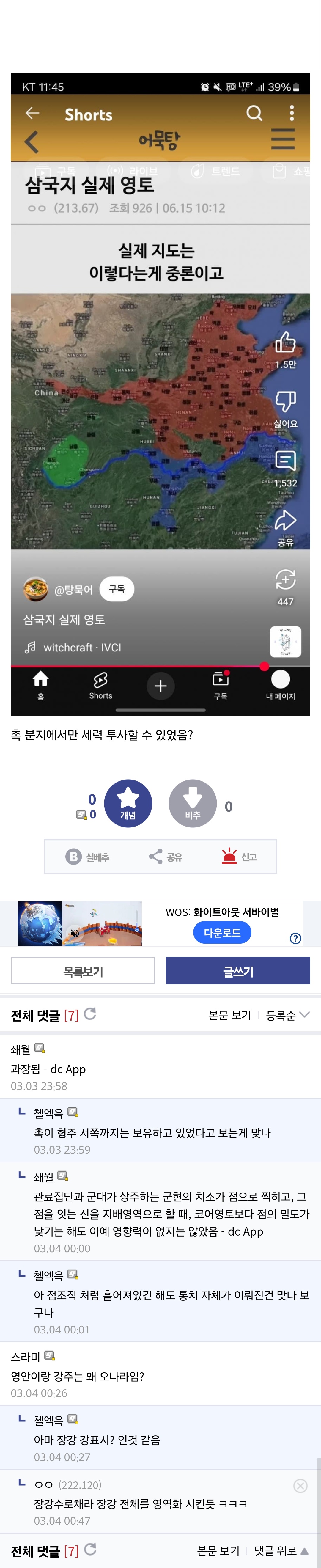The image size is (321, 1568).
Task: Delete the ㅇㅇ (222.120) comment with X
Action: (x=300, y=1486)
